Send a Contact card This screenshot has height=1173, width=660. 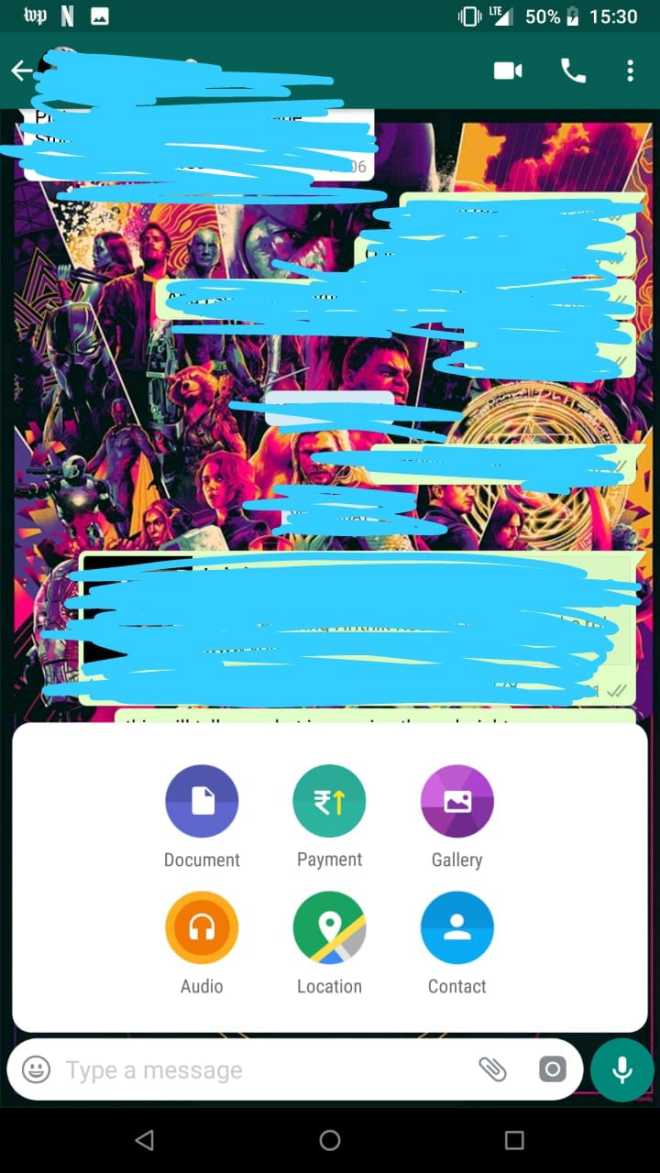pyautogui.click(x=457, y=928)
